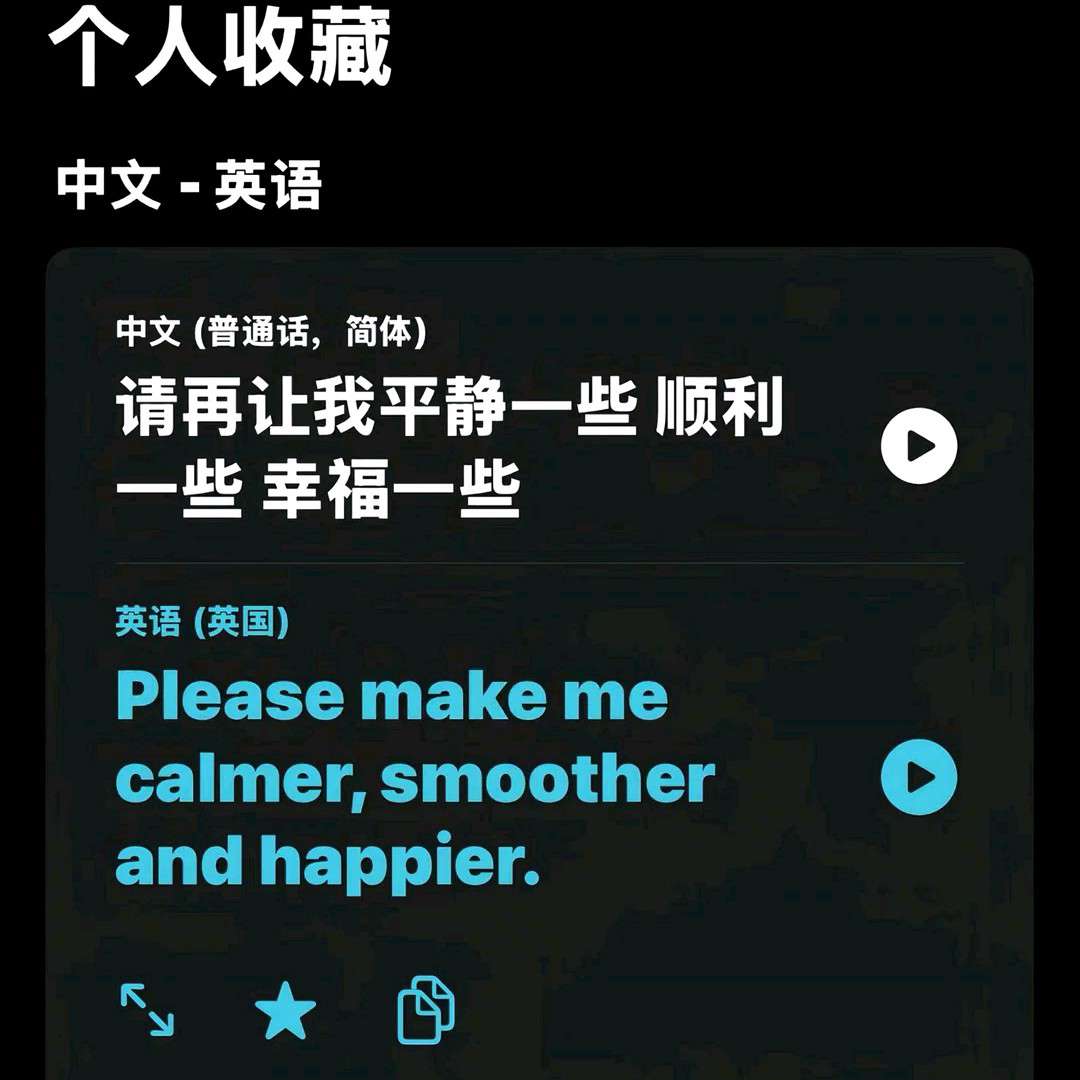Play the English translation audio

918,776
